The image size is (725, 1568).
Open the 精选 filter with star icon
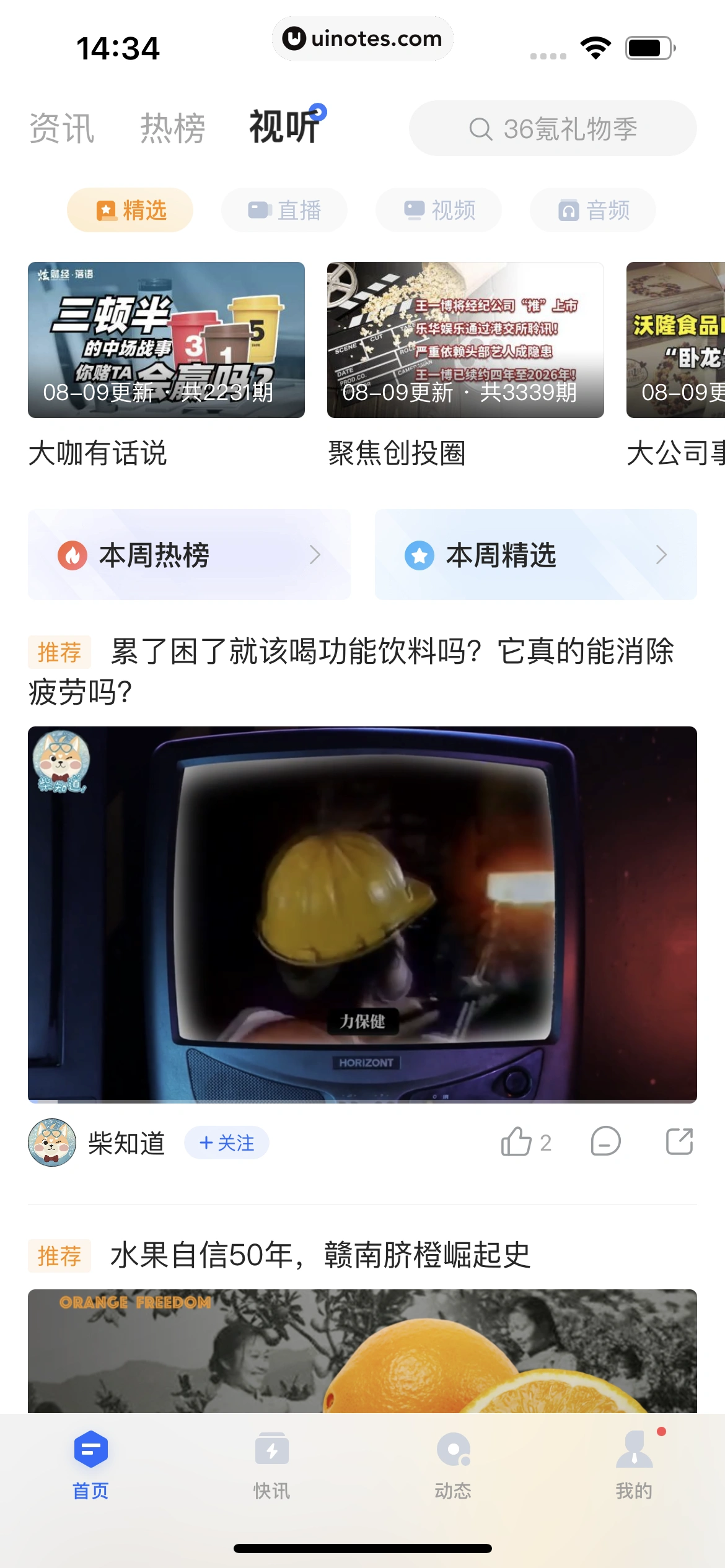click(x=129, y=209)
